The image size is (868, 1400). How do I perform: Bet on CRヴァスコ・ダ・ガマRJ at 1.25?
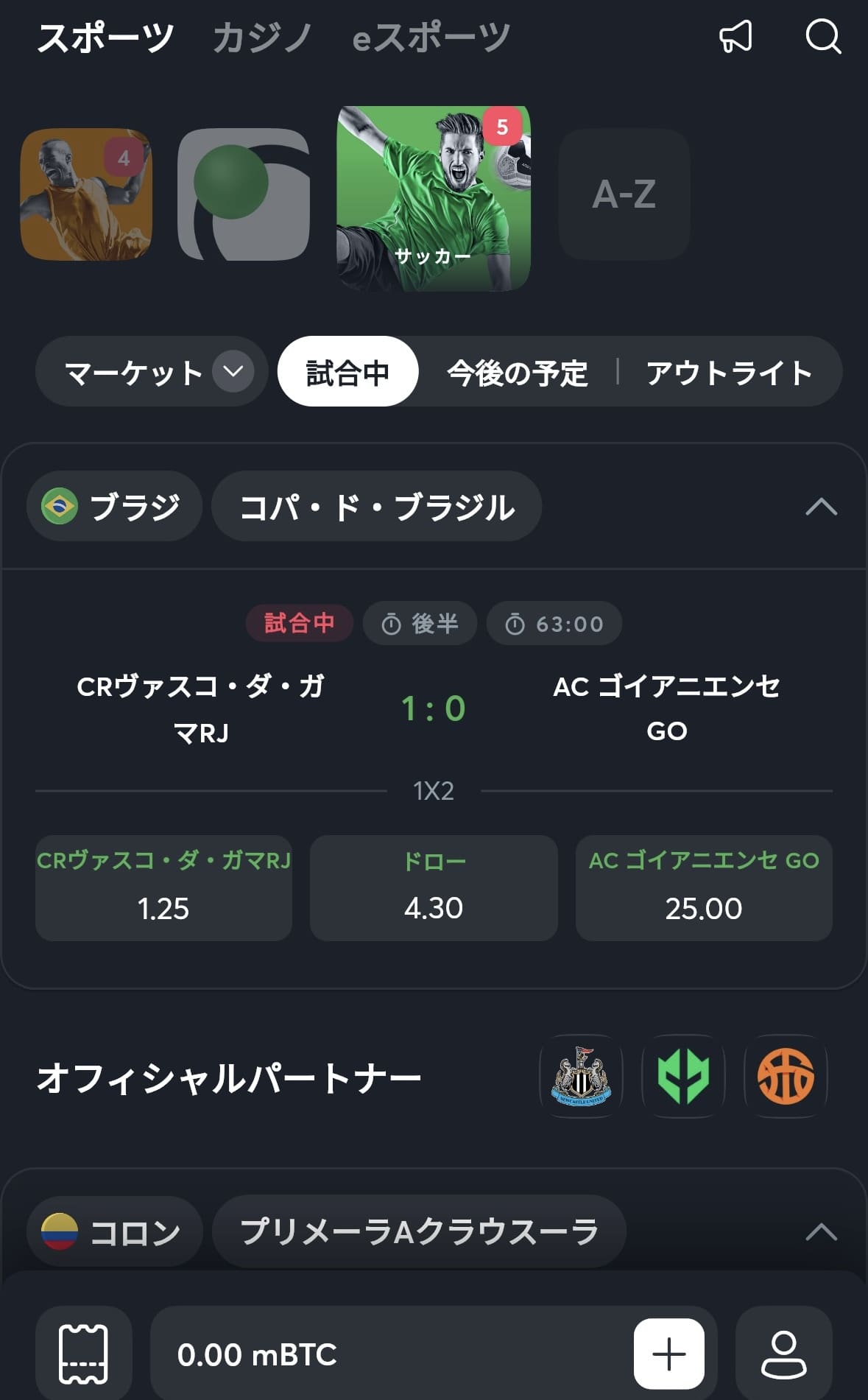pos(163,887)
